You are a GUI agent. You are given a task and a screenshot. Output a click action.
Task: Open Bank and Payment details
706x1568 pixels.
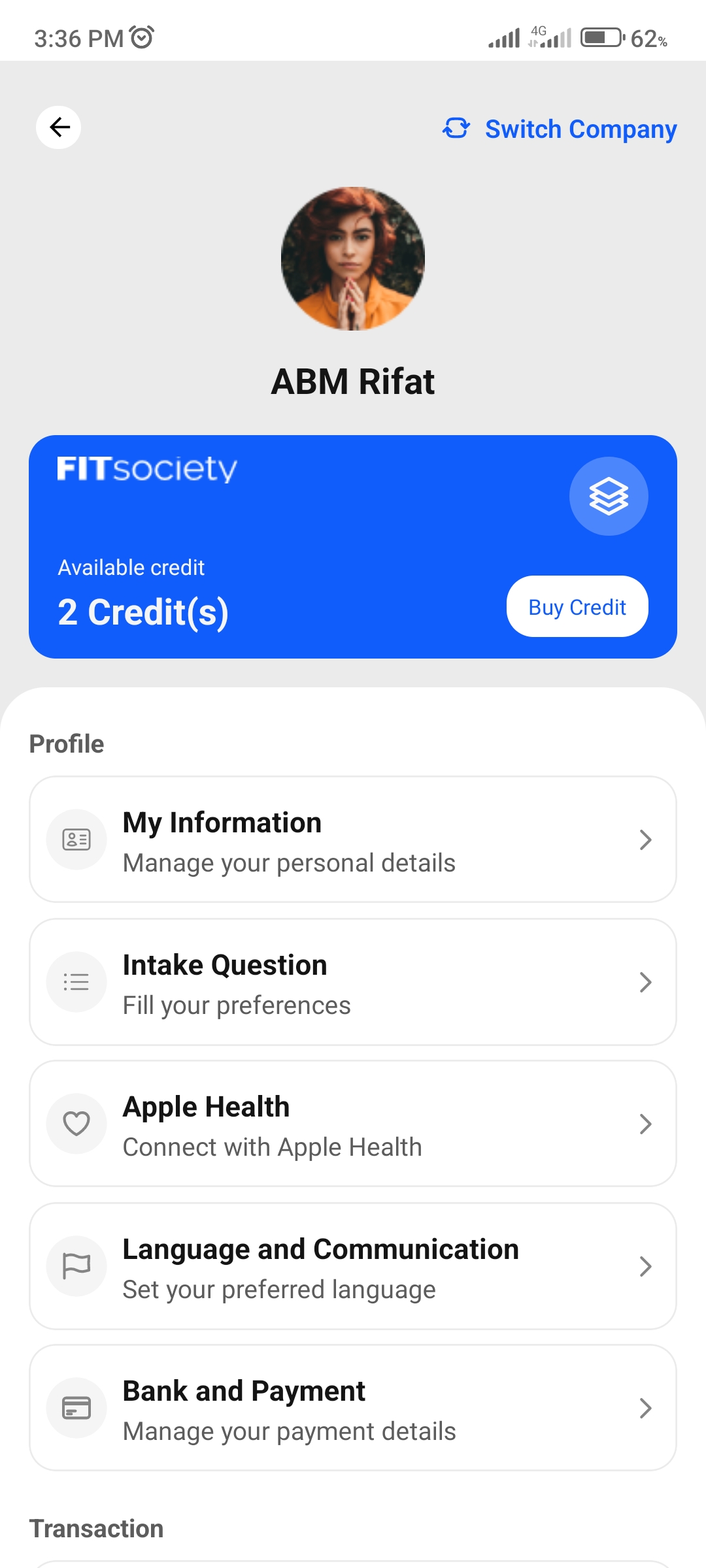tap(353, 1409)
